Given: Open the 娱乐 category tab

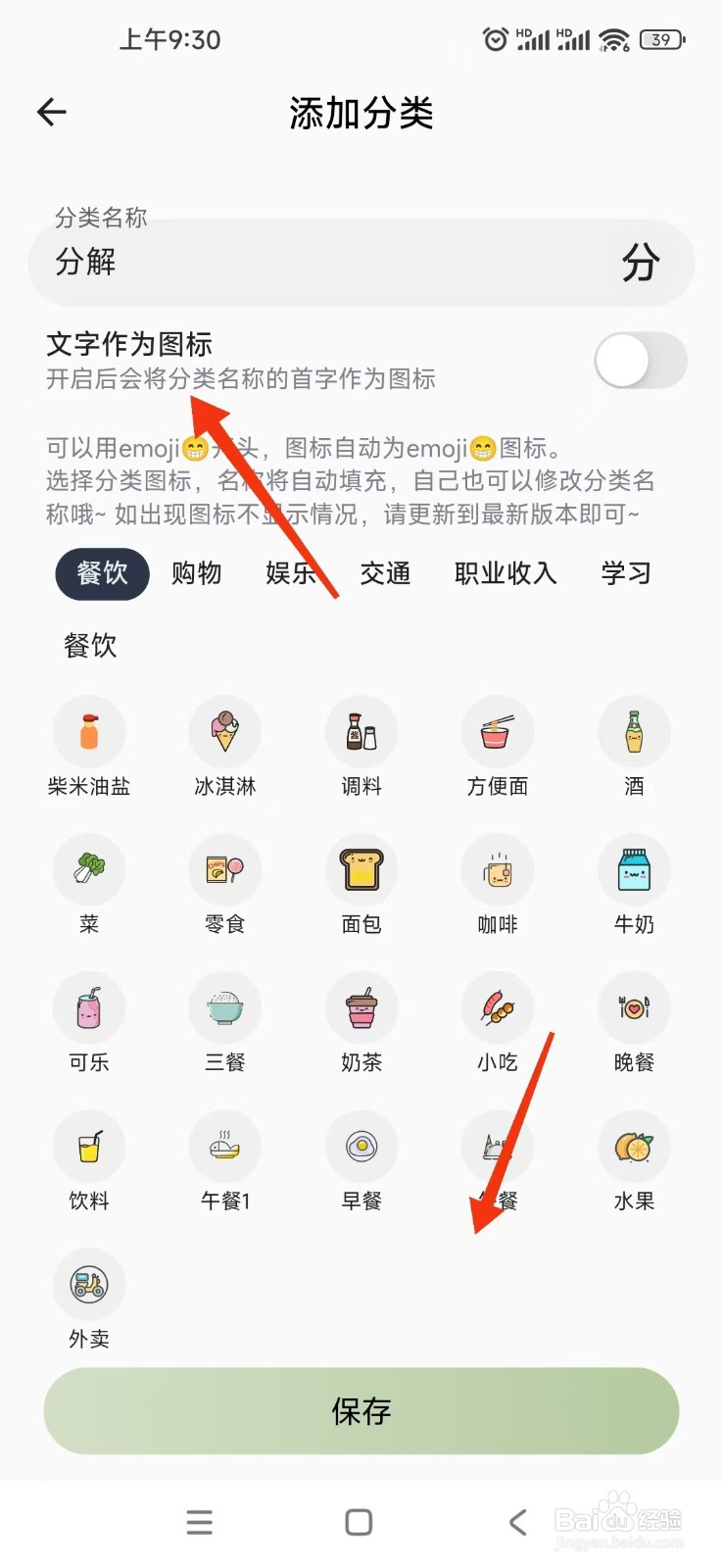Looking at the screenshot, I should pyautogui.click(x=289, y=574).
